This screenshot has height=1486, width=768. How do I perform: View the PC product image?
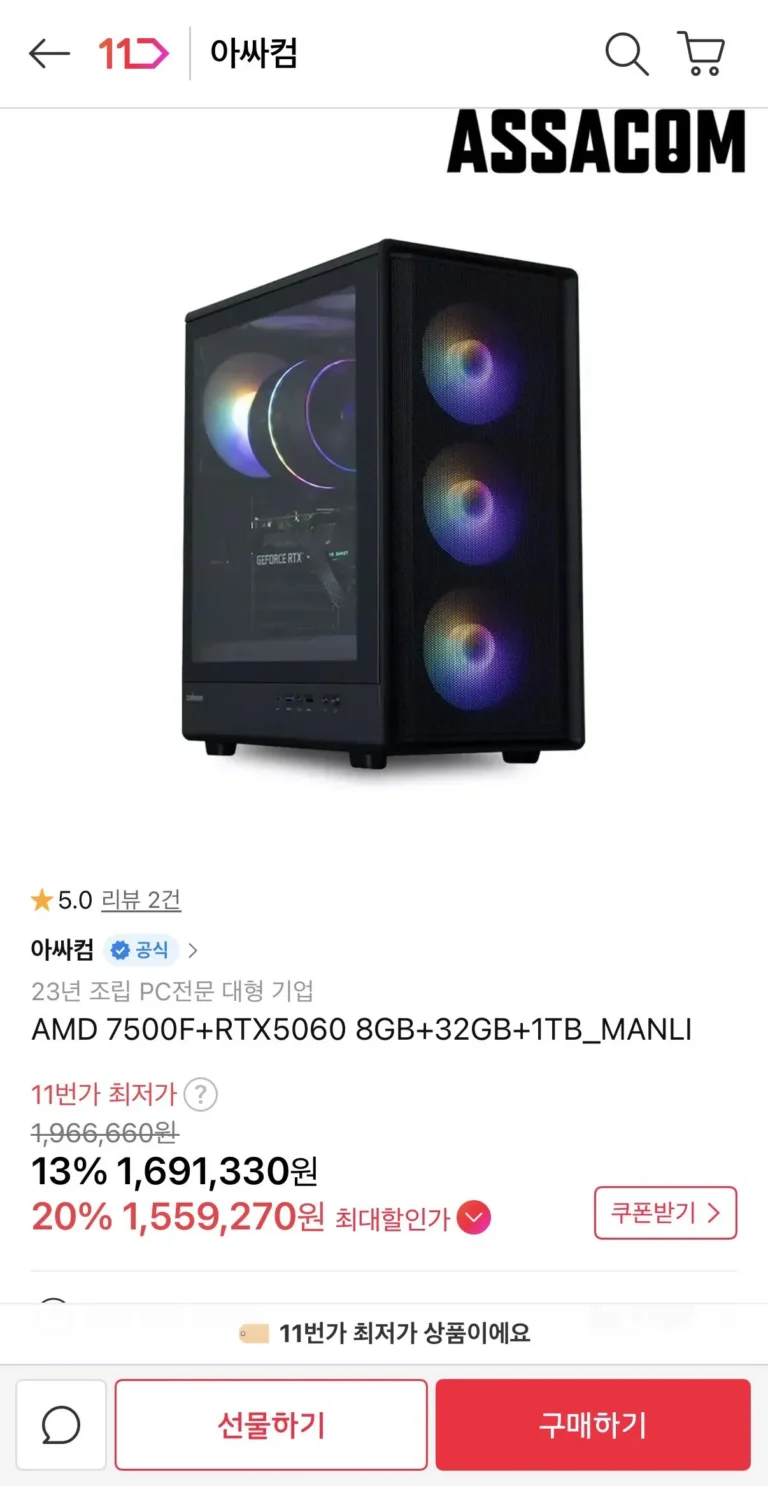[383, 500]
